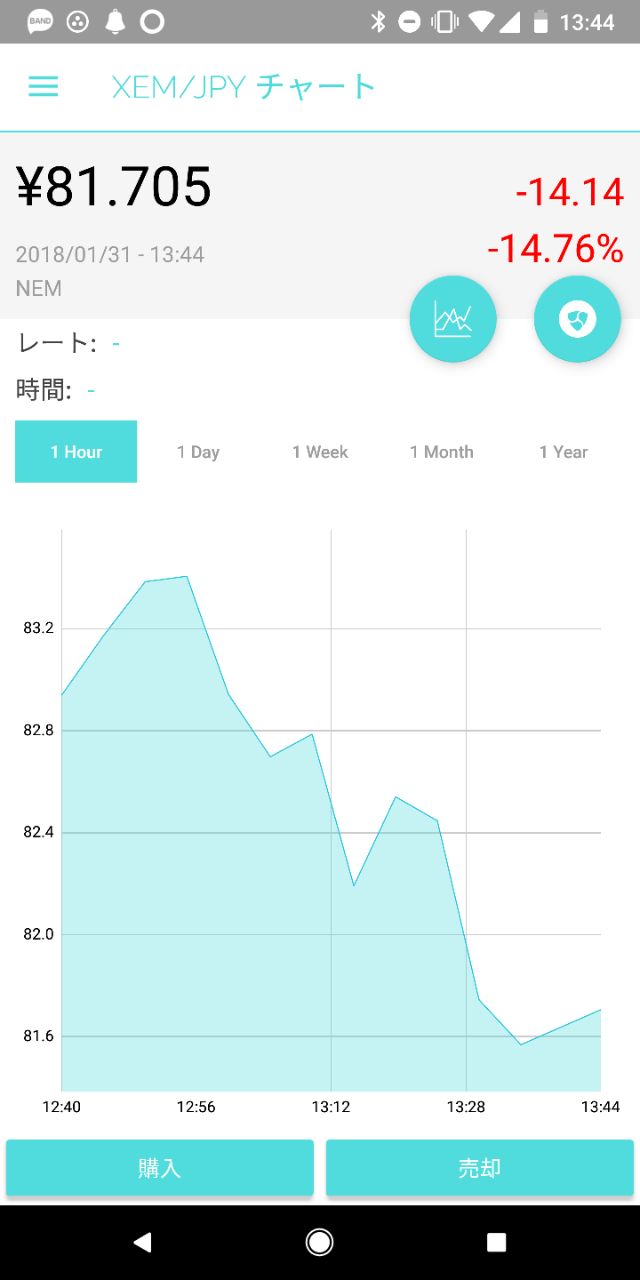Go back using the system back button
The height and width of the screenshot is (1280, 640).
click(x=142, y=1242)
